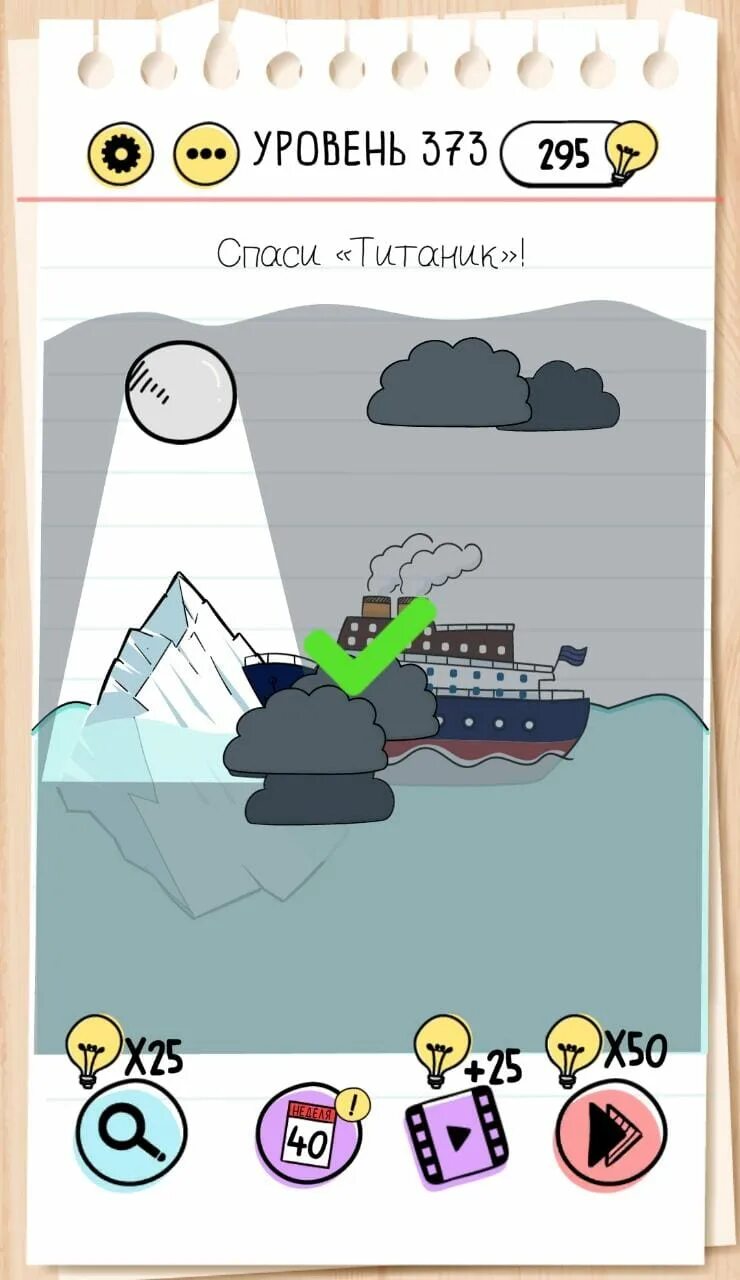Open the Week 40 calendar event
The width and height of the screenshot is (740, 1280).
pos(309,1133)
